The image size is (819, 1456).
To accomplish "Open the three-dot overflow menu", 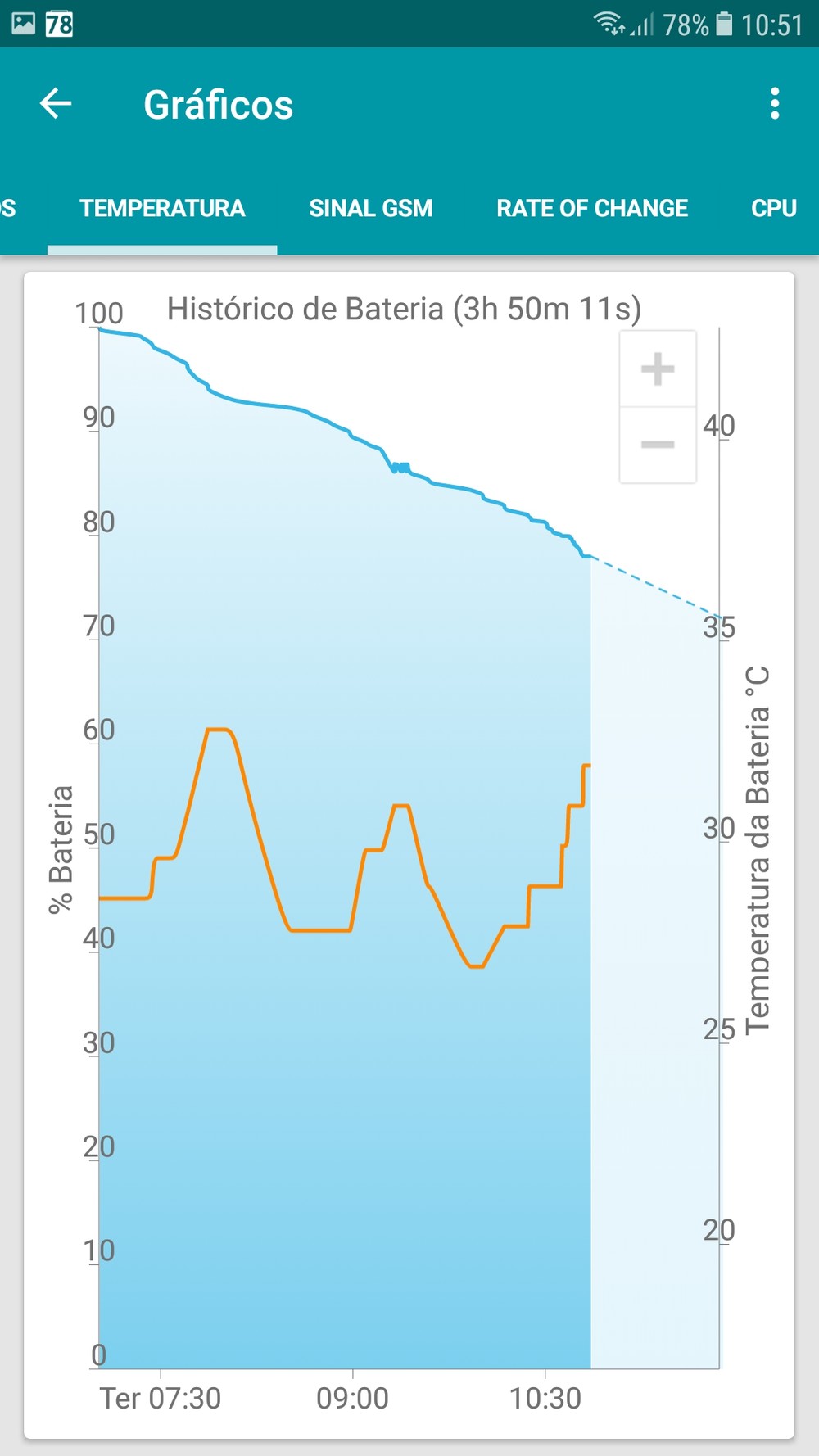I will click(775, 104).
